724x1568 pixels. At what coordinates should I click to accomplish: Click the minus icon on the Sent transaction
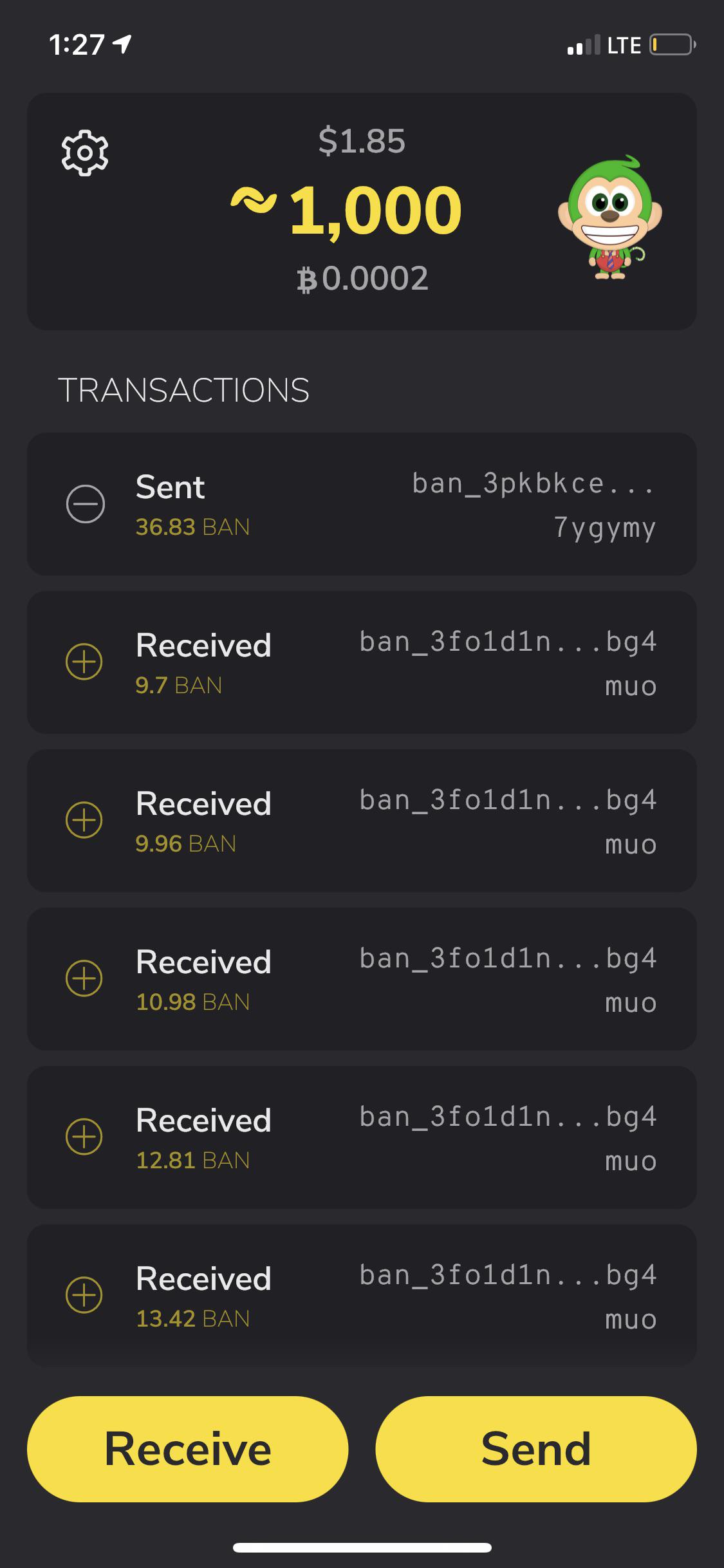click(x=86, y=505)
